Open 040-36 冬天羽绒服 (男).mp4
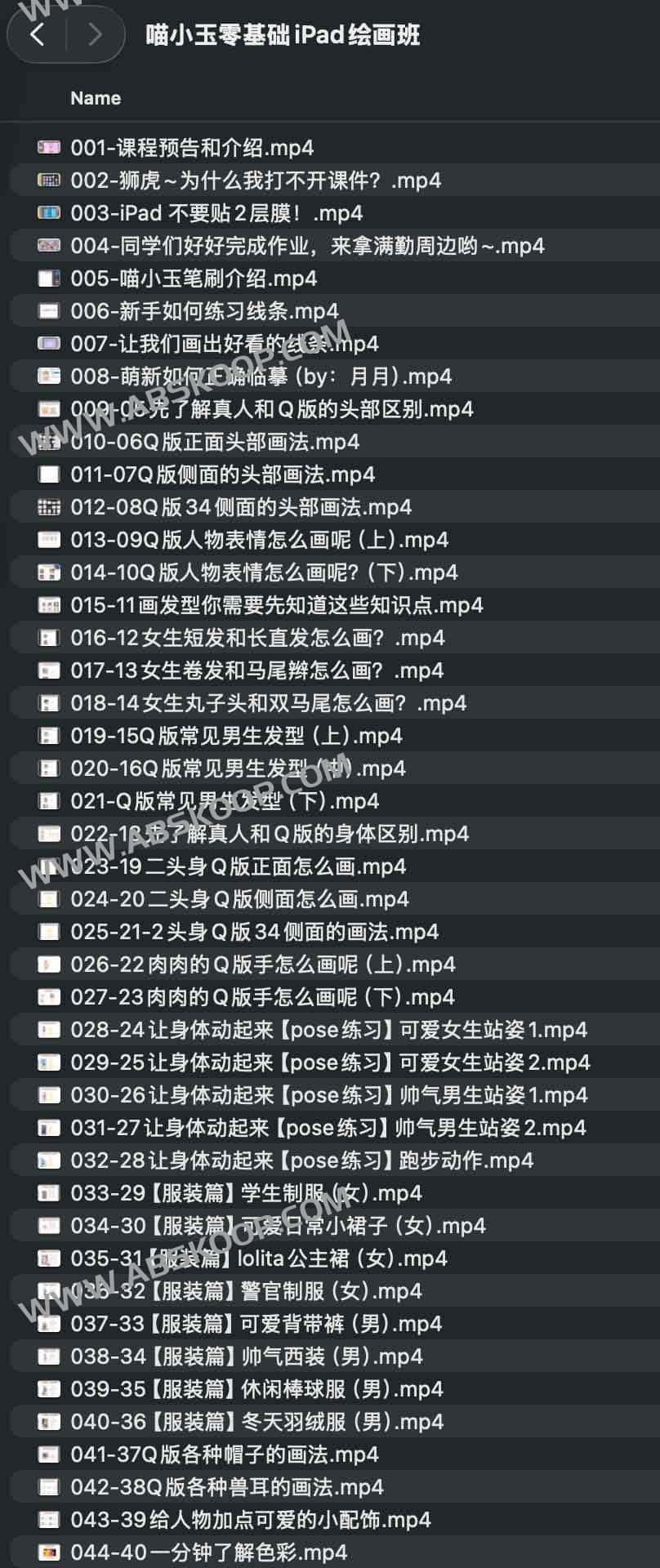660x1568 pixels. click(256, 1422)
